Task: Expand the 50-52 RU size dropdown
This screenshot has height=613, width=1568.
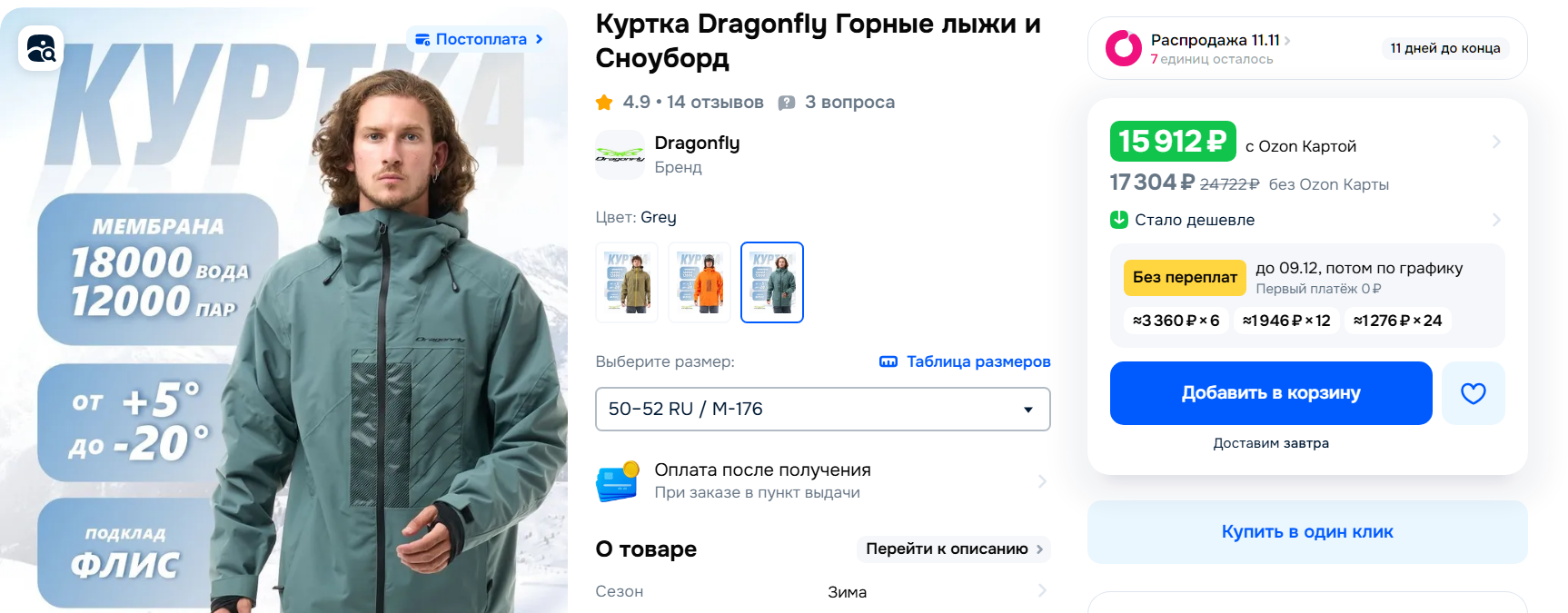Action: 822,409
